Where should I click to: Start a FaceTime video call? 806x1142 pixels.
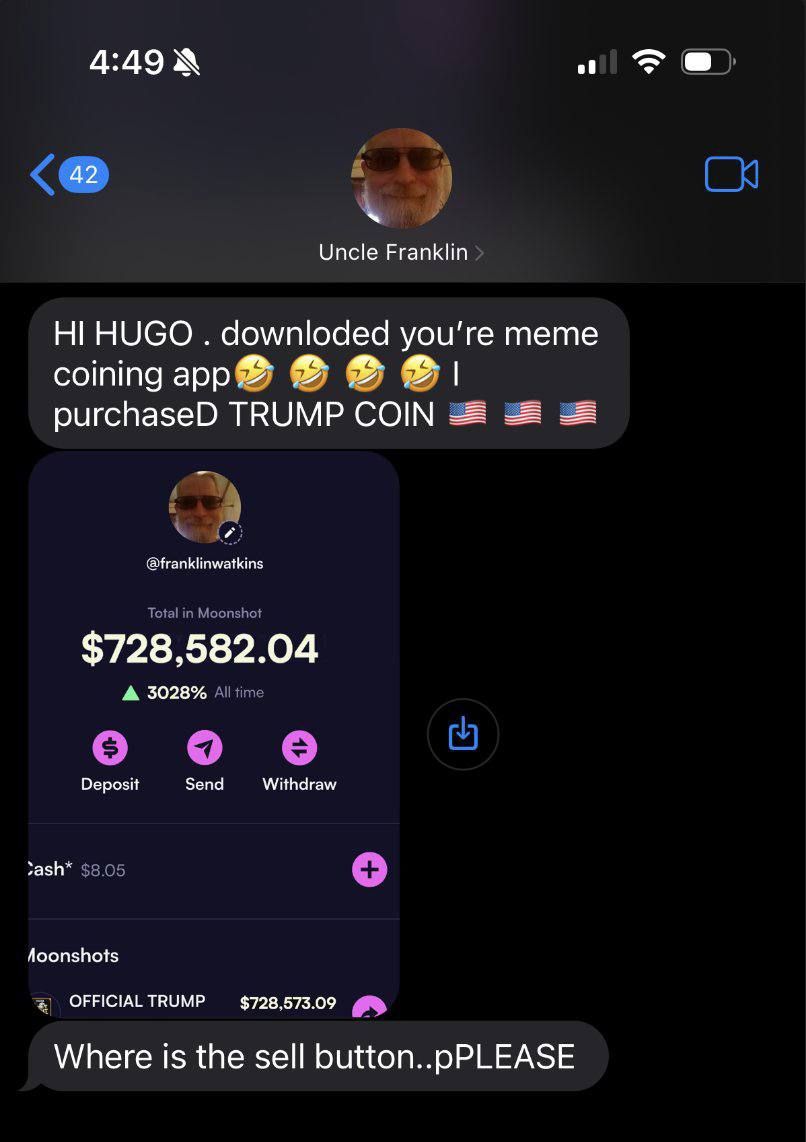[731, 175]
